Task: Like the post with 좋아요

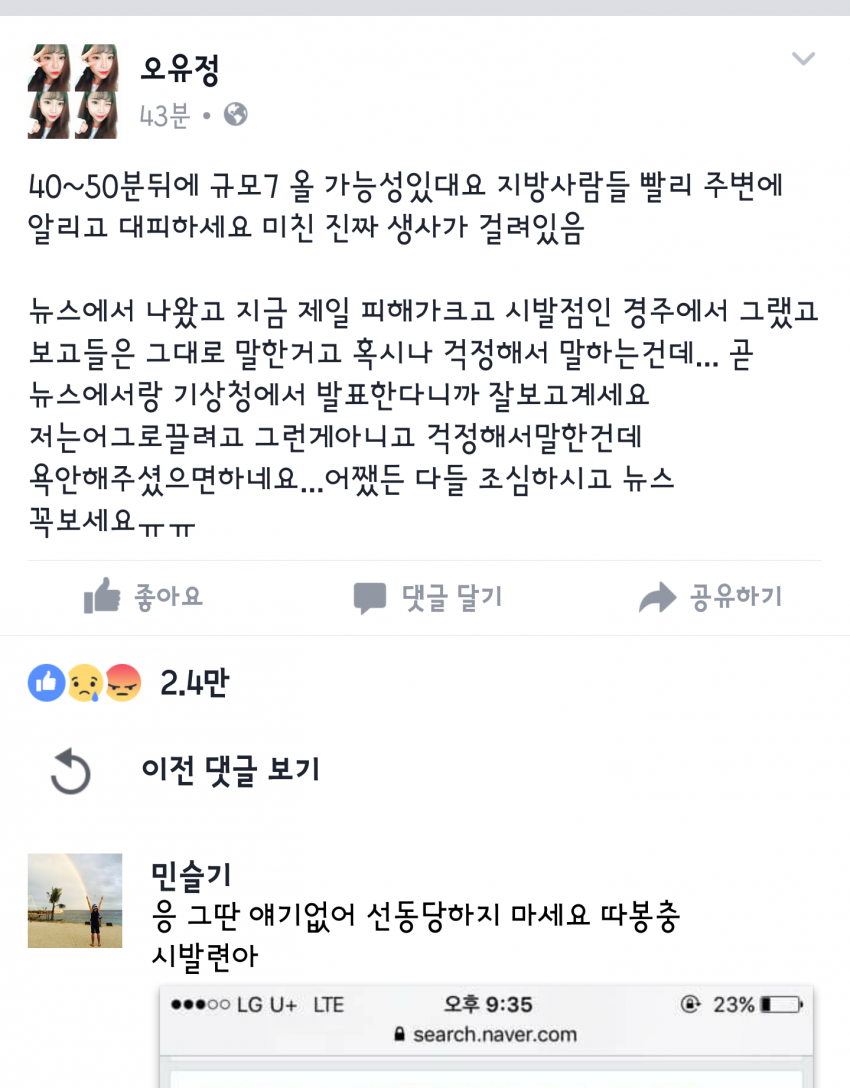Action: click(x=143, y=598)
